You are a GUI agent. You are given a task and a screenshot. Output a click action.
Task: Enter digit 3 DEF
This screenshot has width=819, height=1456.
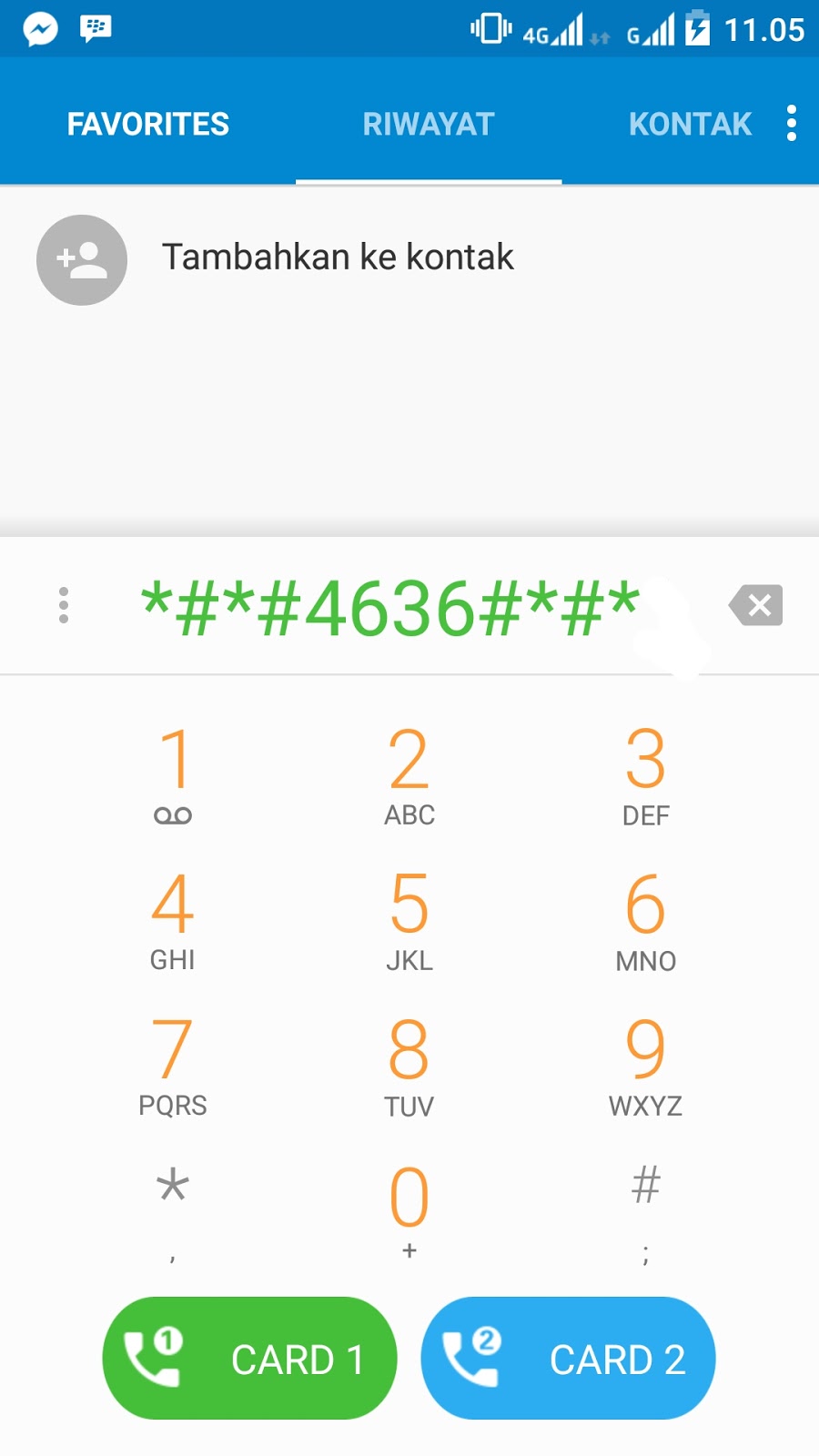click(x=646, y=773)
